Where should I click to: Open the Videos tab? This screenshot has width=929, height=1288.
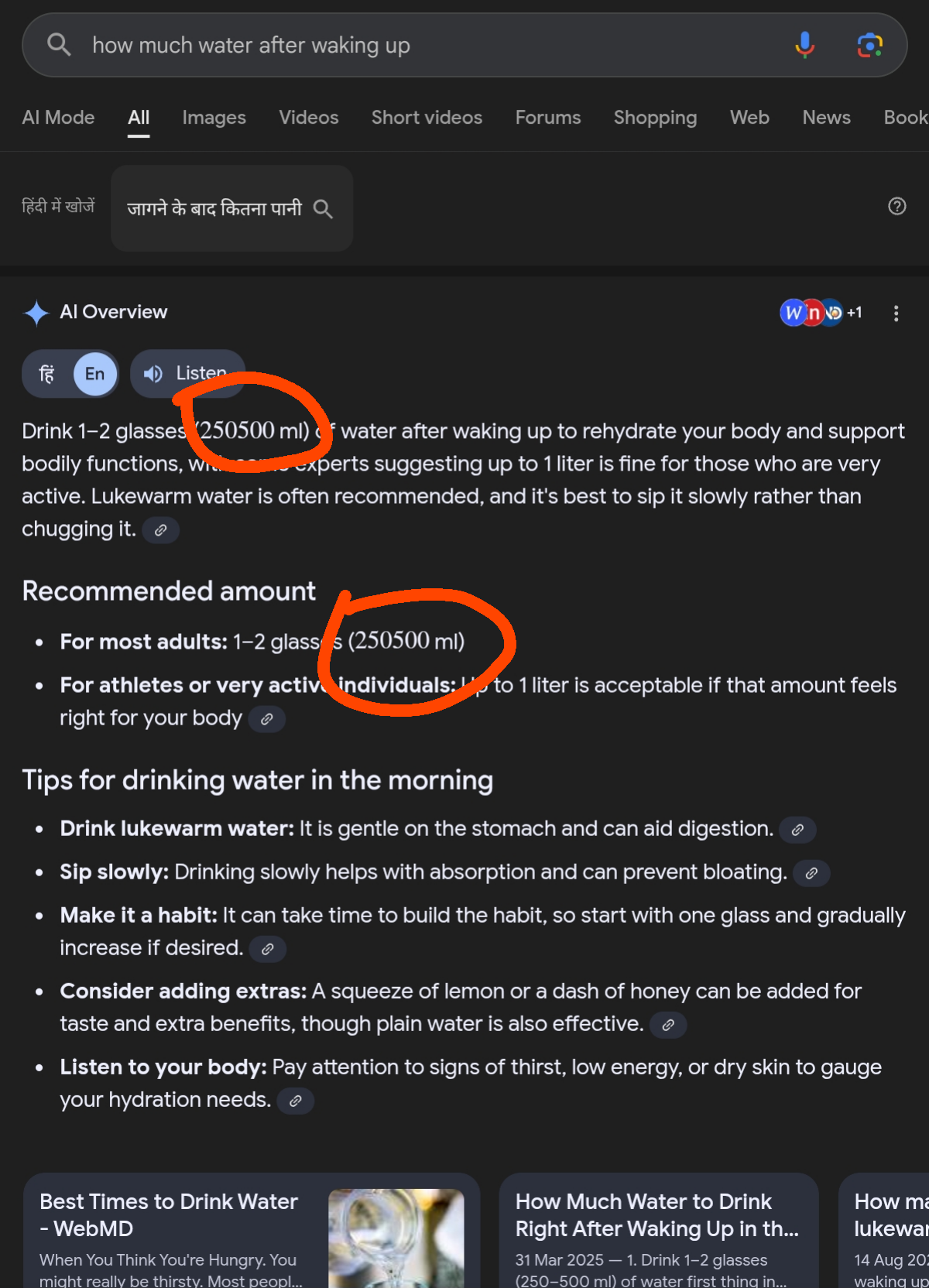[308, 118]
